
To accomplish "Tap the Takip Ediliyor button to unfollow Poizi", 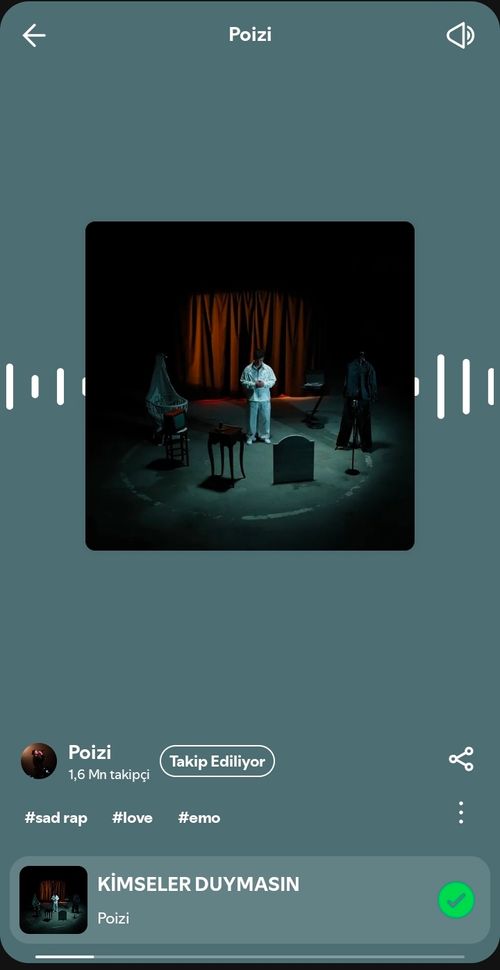I will click(x=217, y=761).
